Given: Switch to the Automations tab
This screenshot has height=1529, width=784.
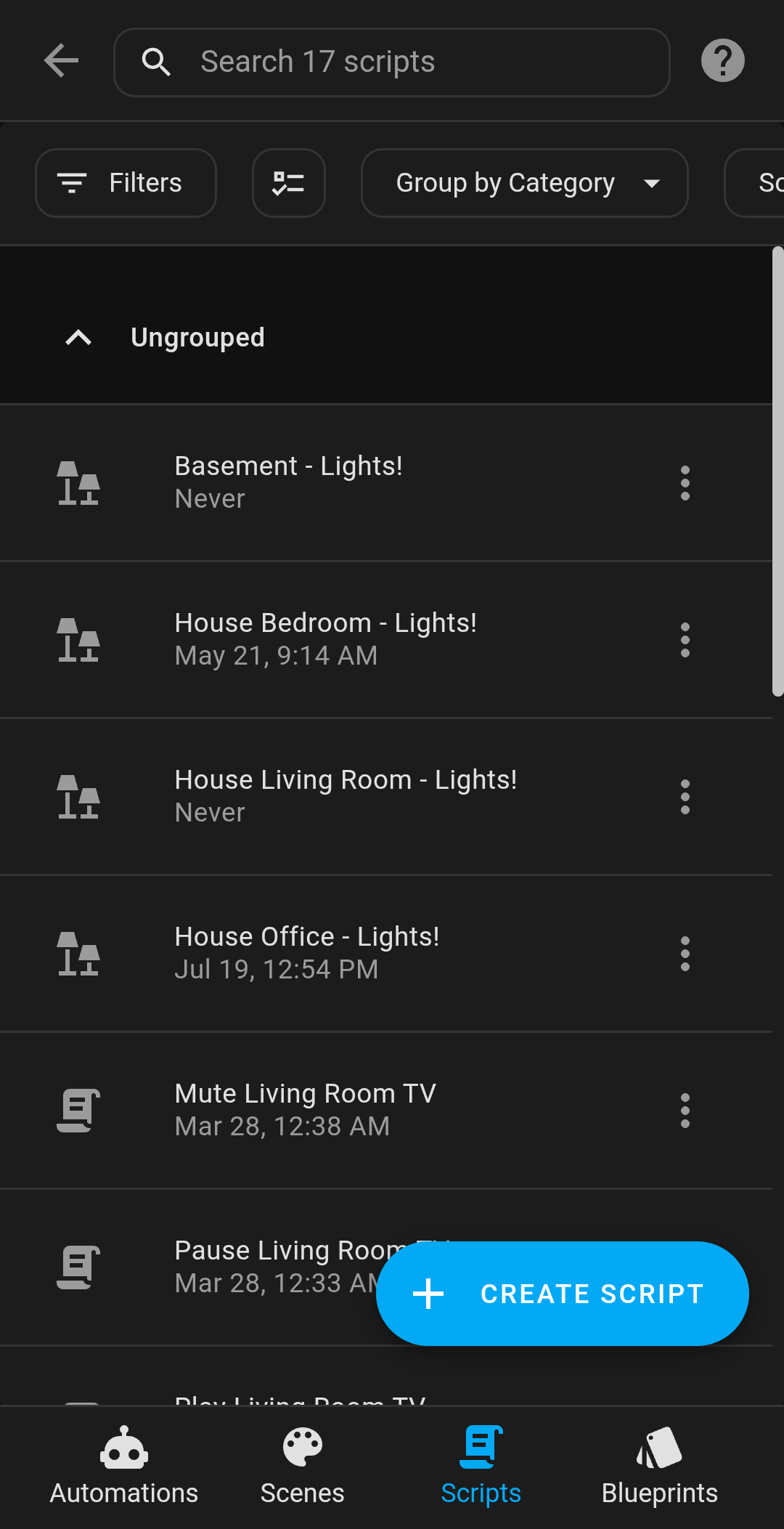Looking at the screenshot, I should (x=124, y=1467).
